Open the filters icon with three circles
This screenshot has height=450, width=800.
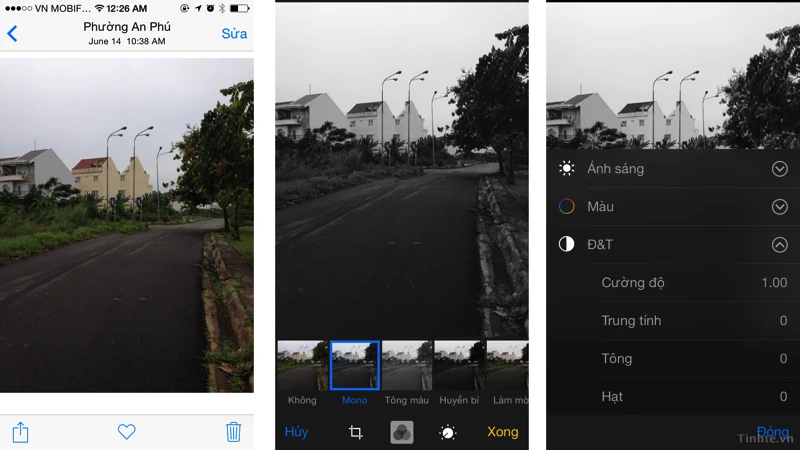(x=402, y=432)
